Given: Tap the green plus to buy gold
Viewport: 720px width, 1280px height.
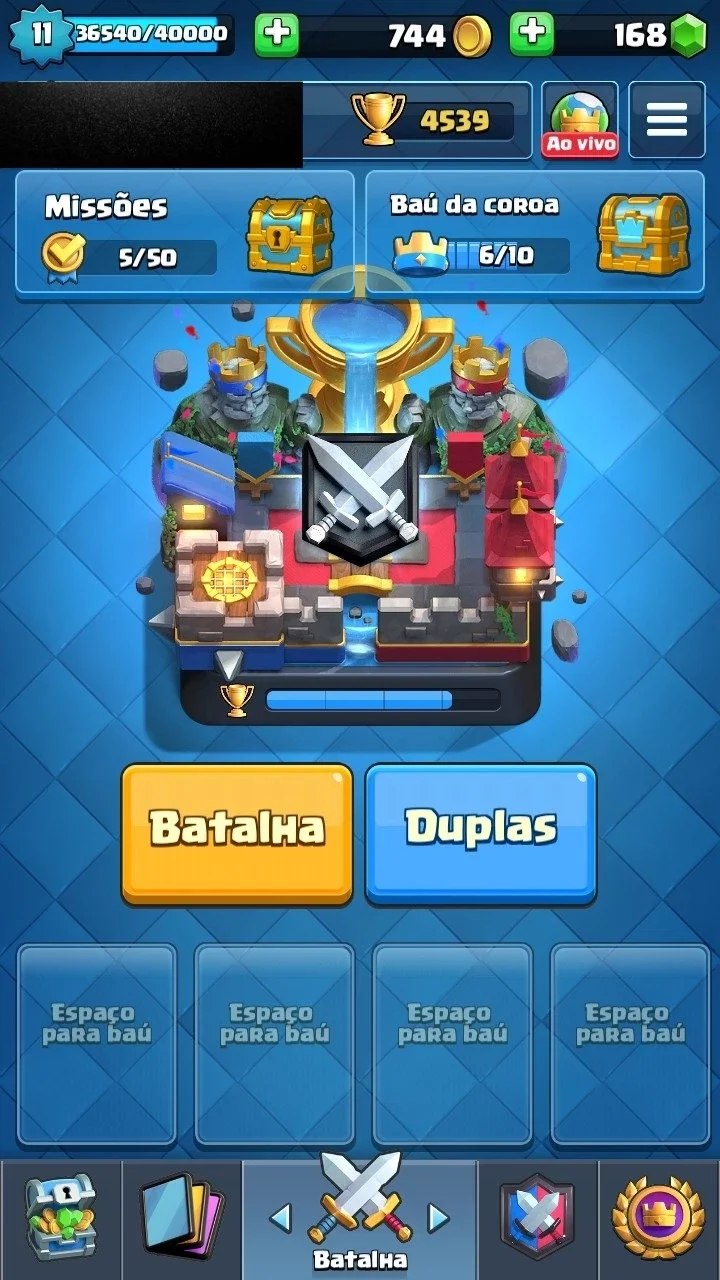Looking at the screenshot, I should (277, 35).
